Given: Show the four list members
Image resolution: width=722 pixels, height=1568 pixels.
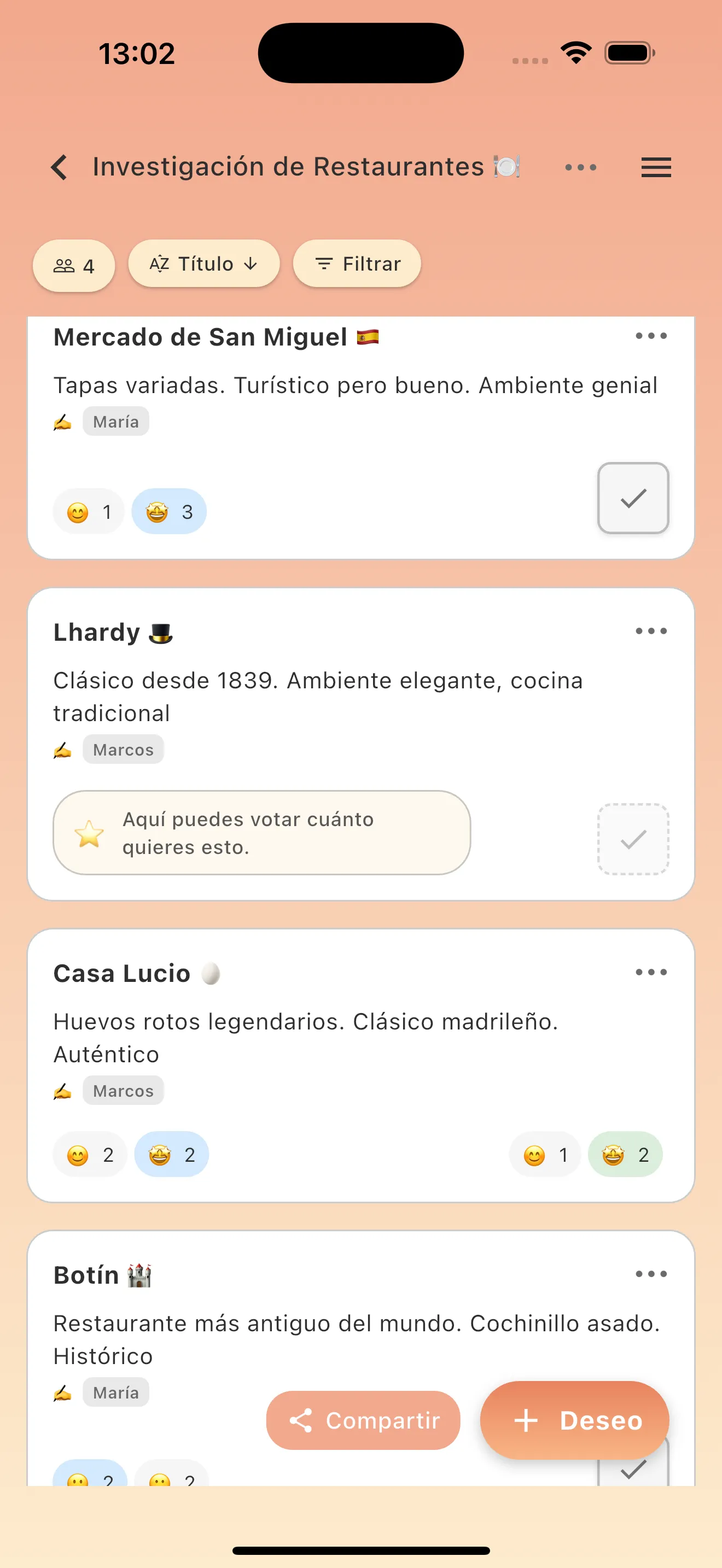Looking at the screenshot, I should [73, 264].
